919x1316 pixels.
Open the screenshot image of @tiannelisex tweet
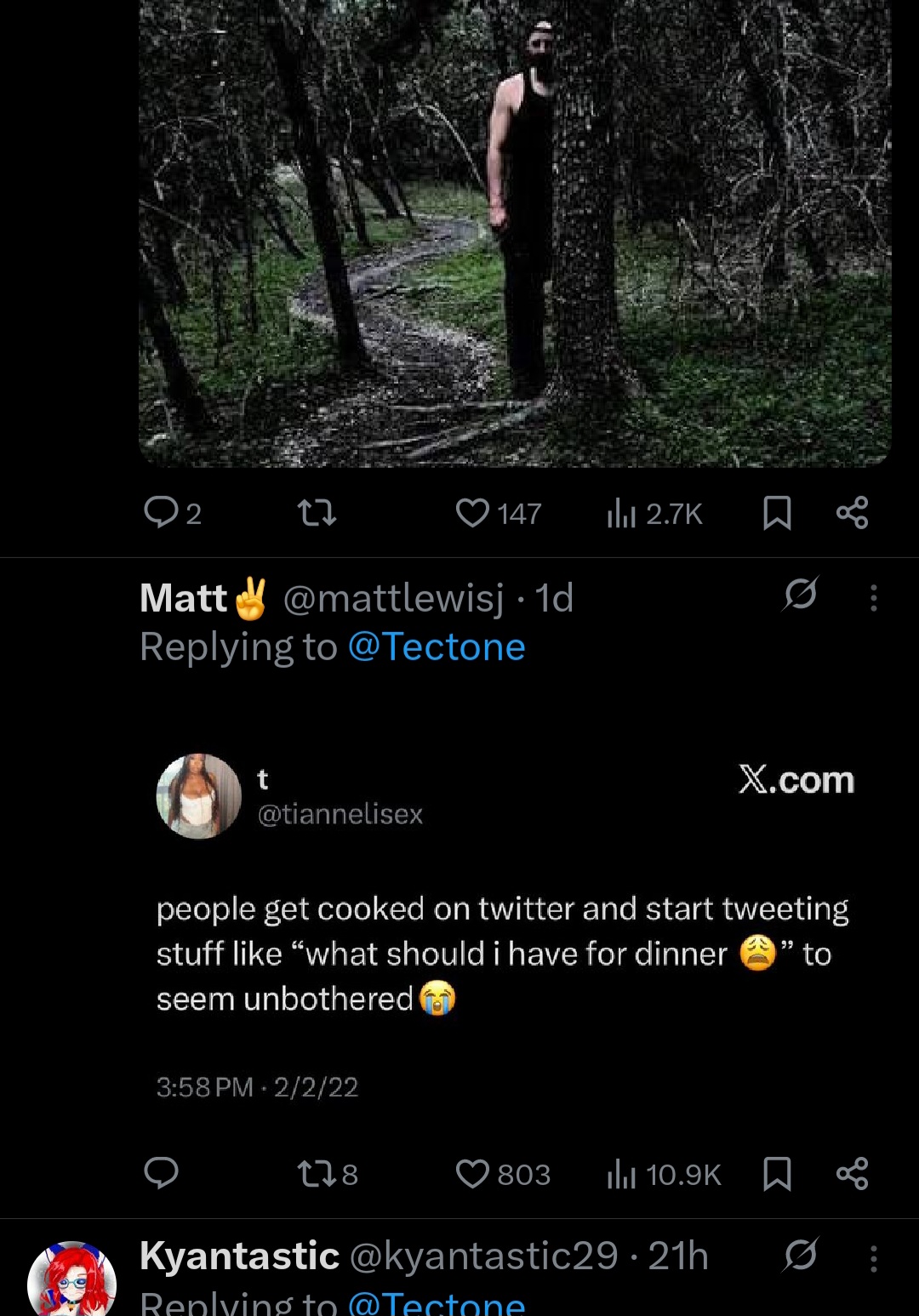506,927
